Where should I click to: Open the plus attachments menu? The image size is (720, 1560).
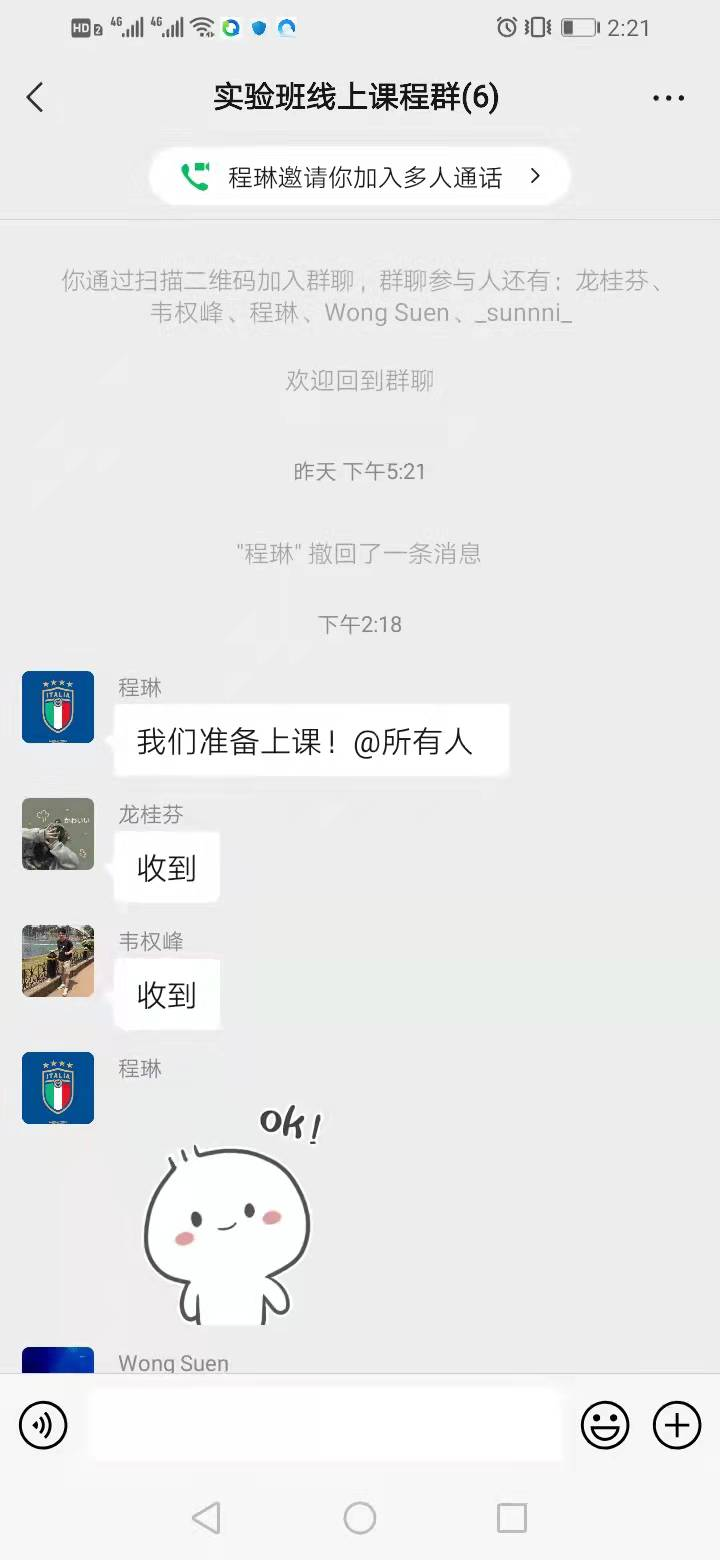[677, 1425]
